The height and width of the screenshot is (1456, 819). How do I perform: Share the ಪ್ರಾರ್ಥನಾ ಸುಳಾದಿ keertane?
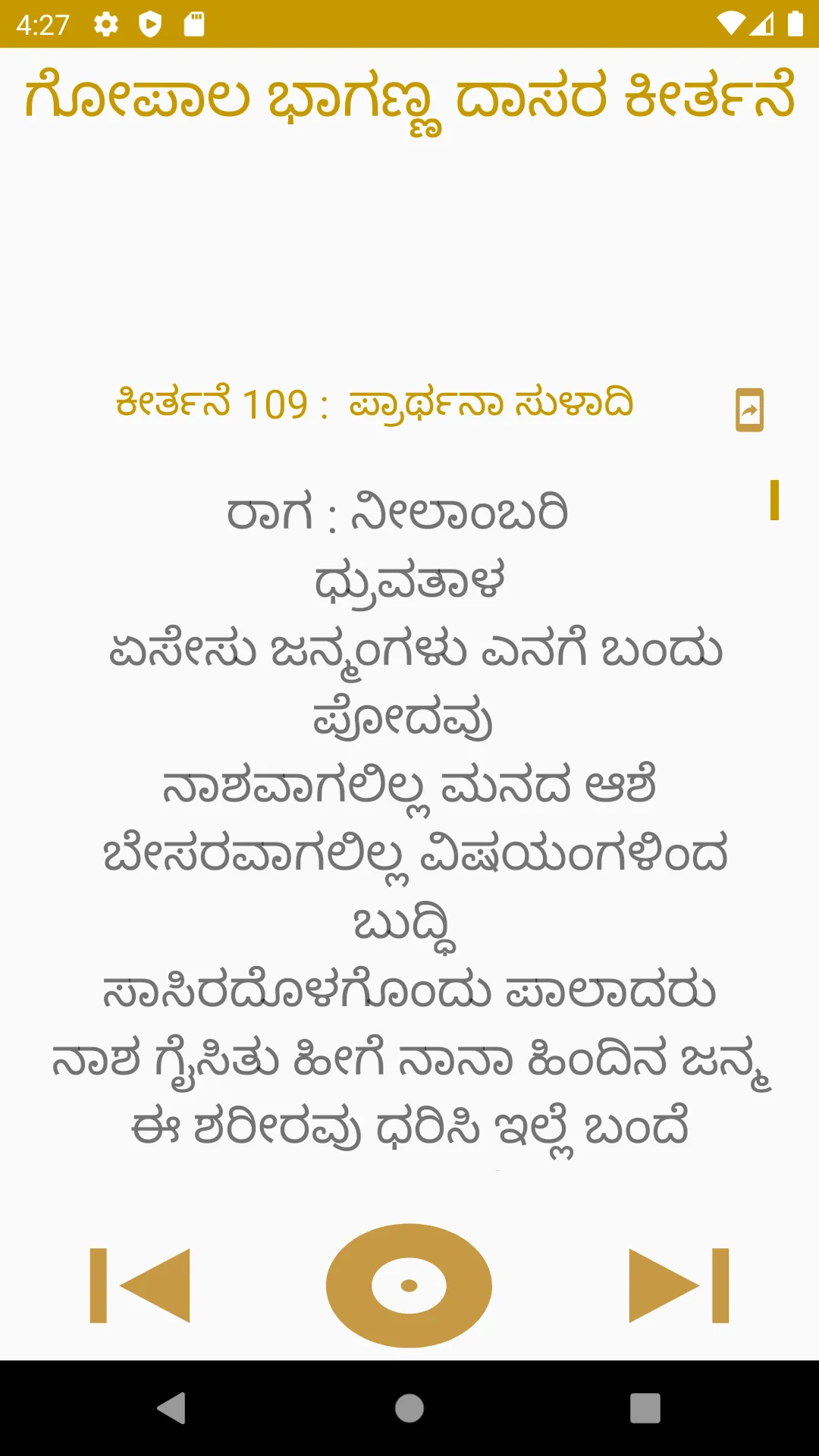[x=750, y=409]
